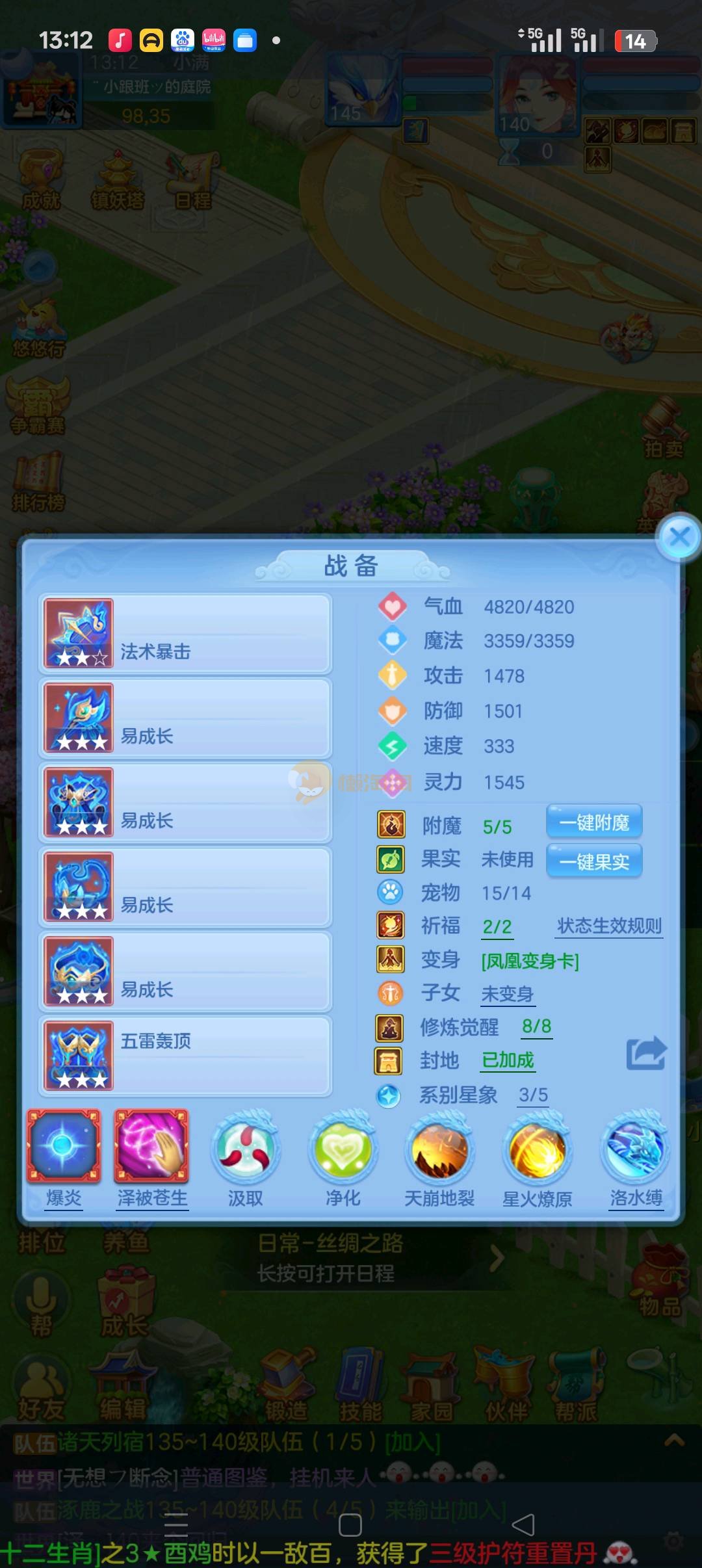Tap the 未变身 link for 子女
Screen dimensions: 702x1568
[x=507, y=994]
